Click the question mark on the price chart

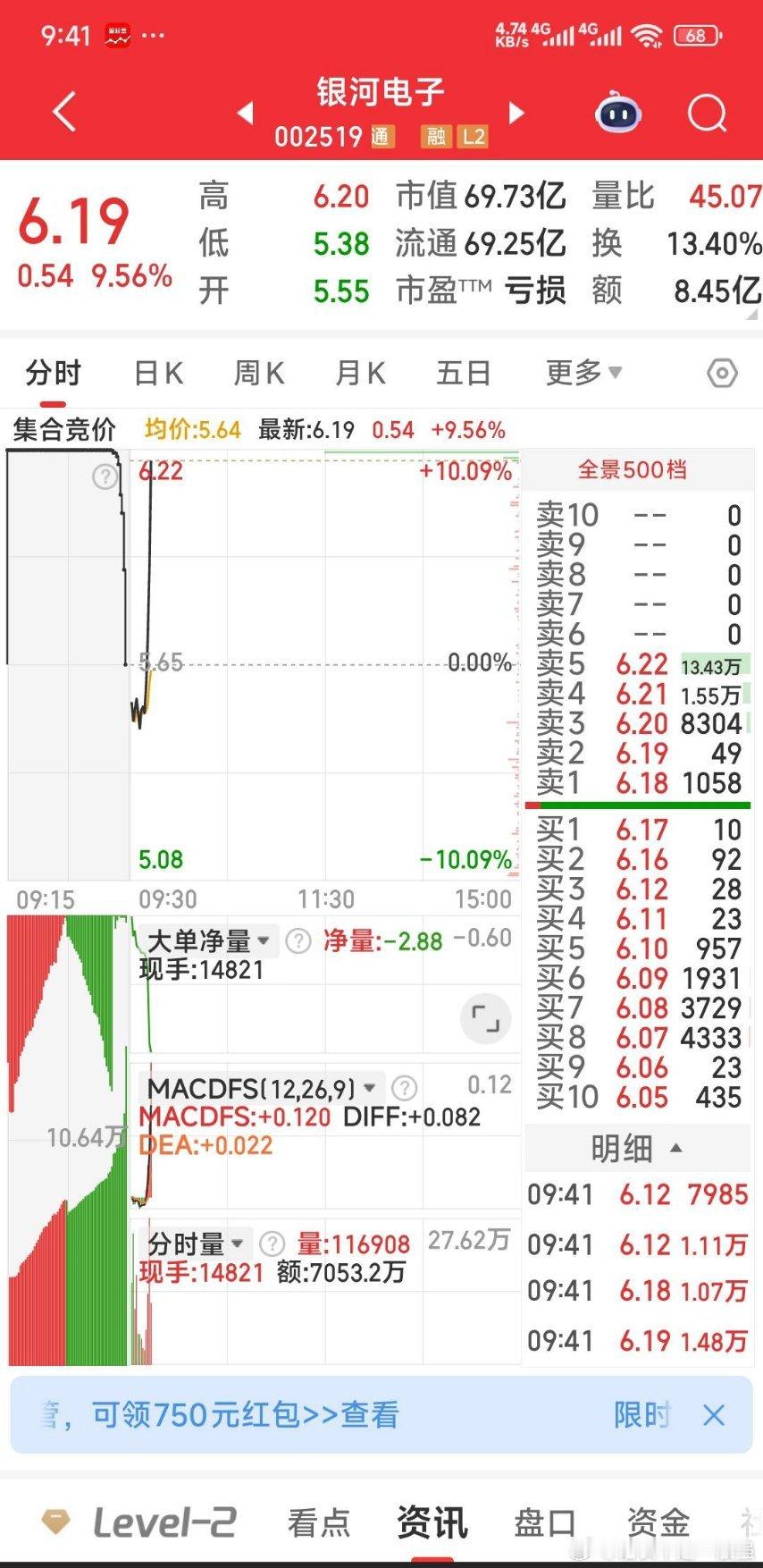[x=105, y=477]
